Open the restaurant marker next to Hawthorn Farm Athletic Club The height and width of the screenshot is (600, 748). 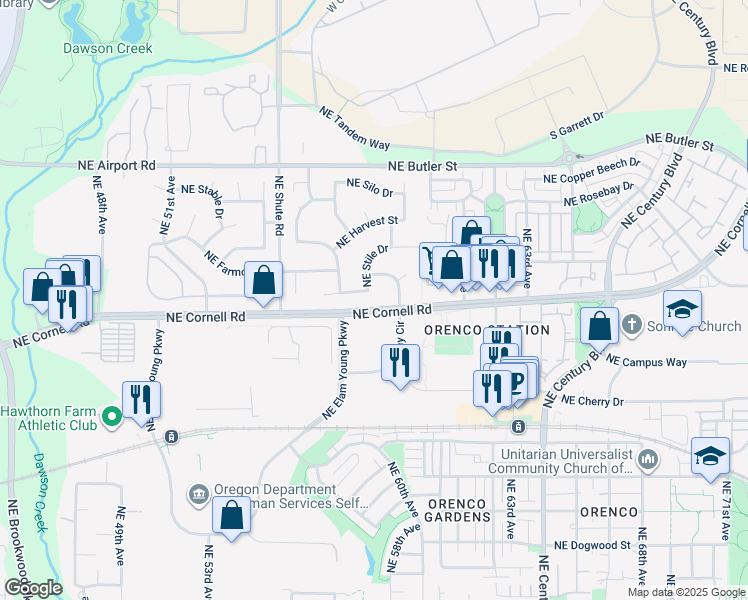tap(141, 401)
